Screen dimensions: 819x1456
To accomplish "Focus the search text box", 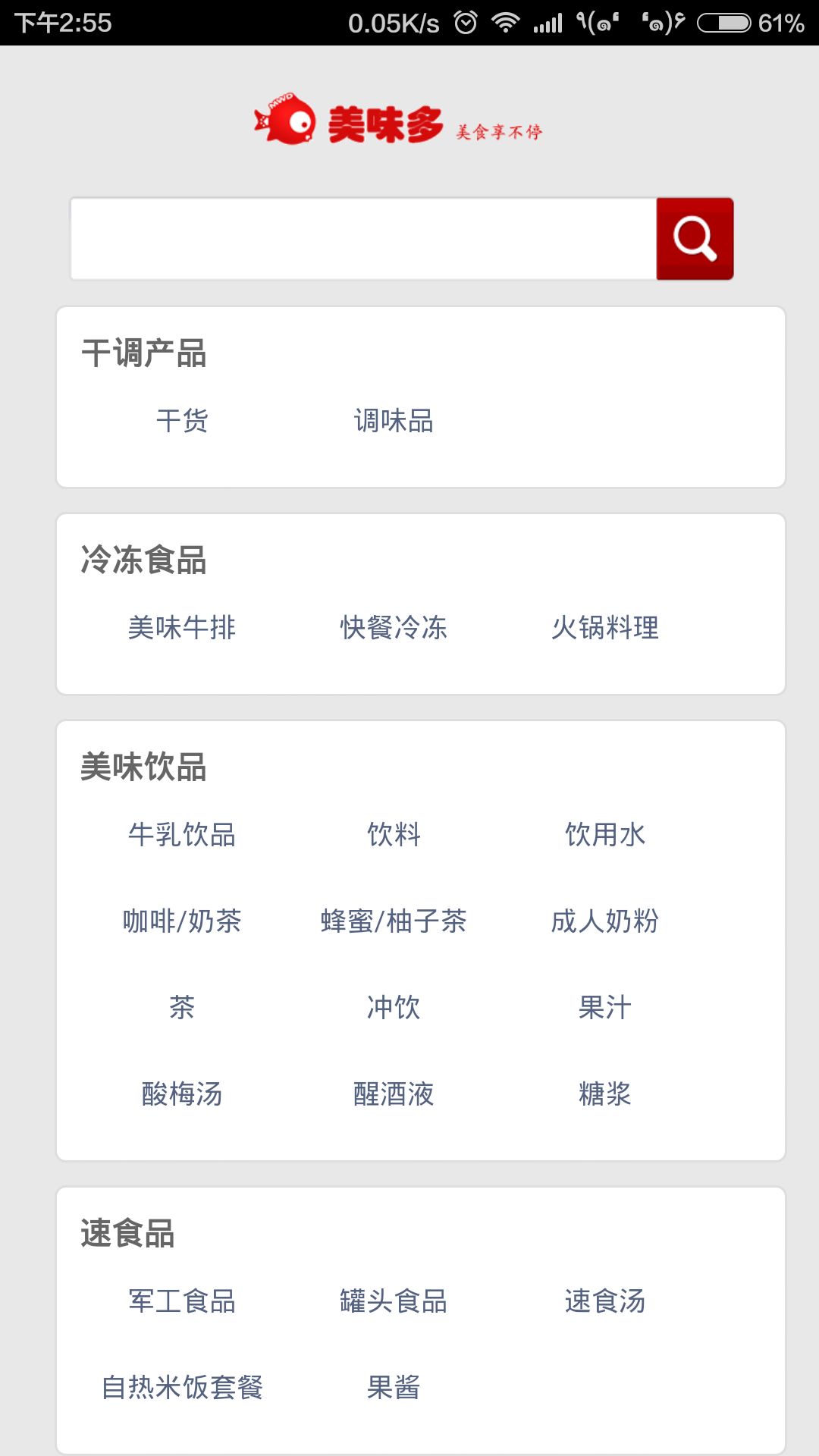I will tap(364, 239).
